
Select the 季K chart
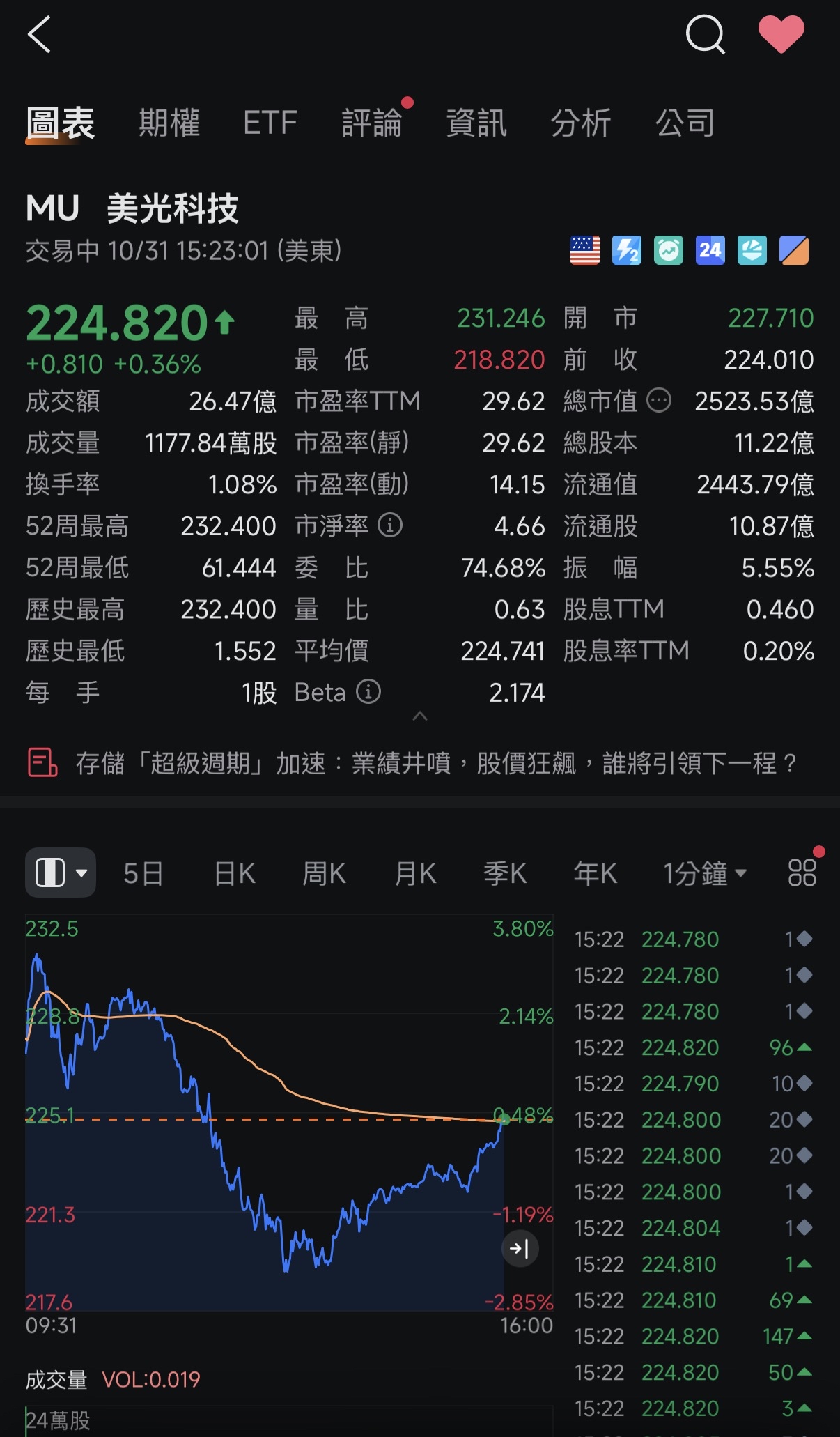click(505, 873)
